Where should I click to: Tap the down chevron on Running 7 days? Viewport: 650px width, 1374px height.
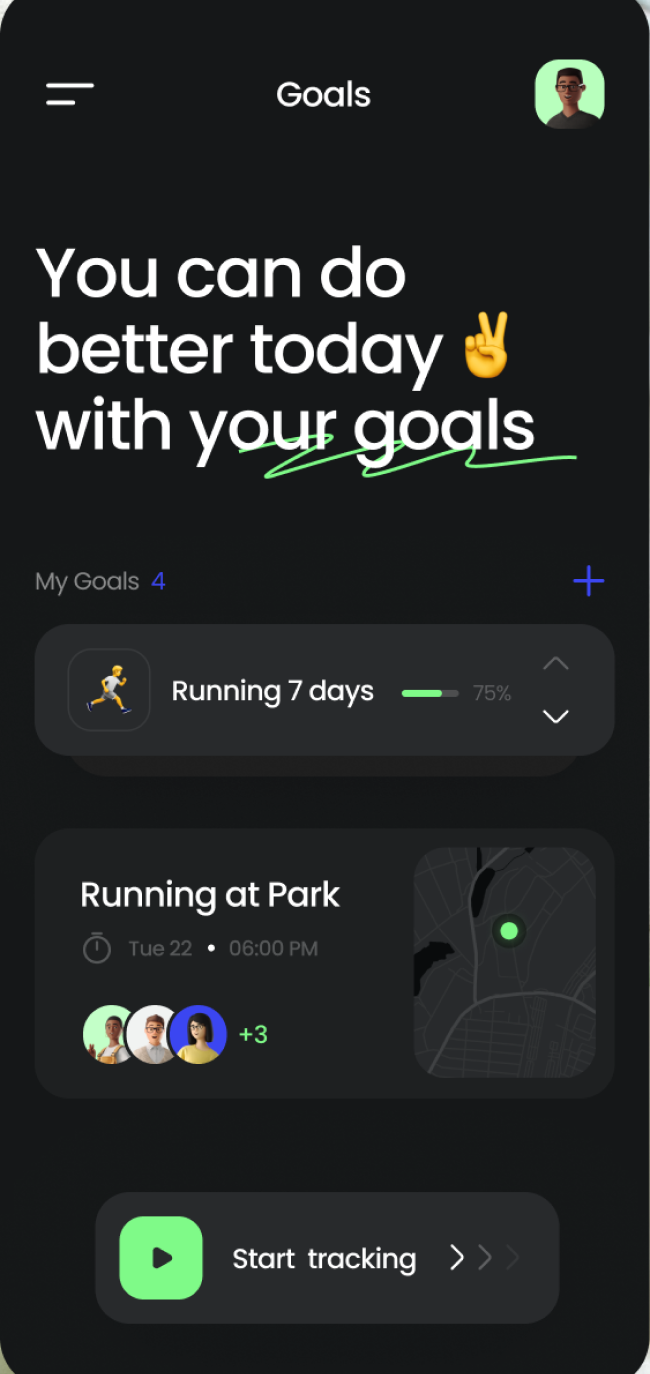point(555,716)
